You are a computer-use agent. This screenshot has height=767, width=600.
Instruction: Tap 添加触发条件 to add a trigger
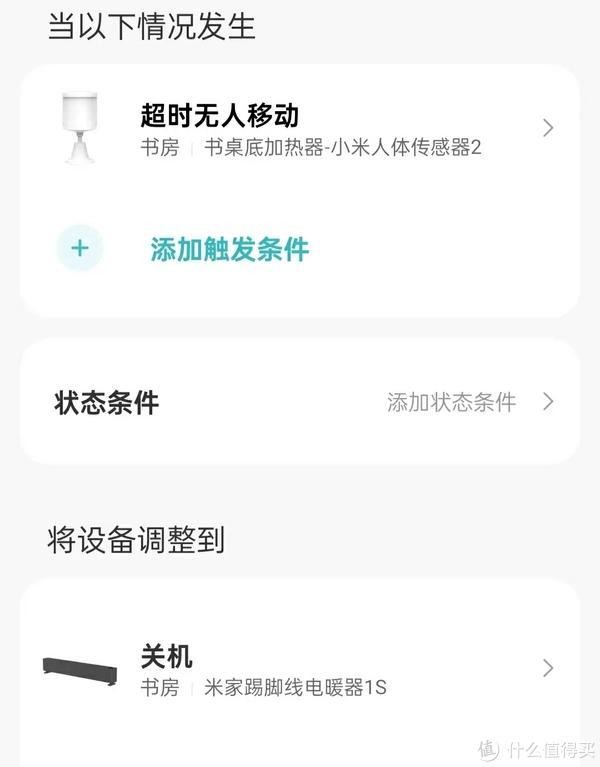(x=229, y=249)
